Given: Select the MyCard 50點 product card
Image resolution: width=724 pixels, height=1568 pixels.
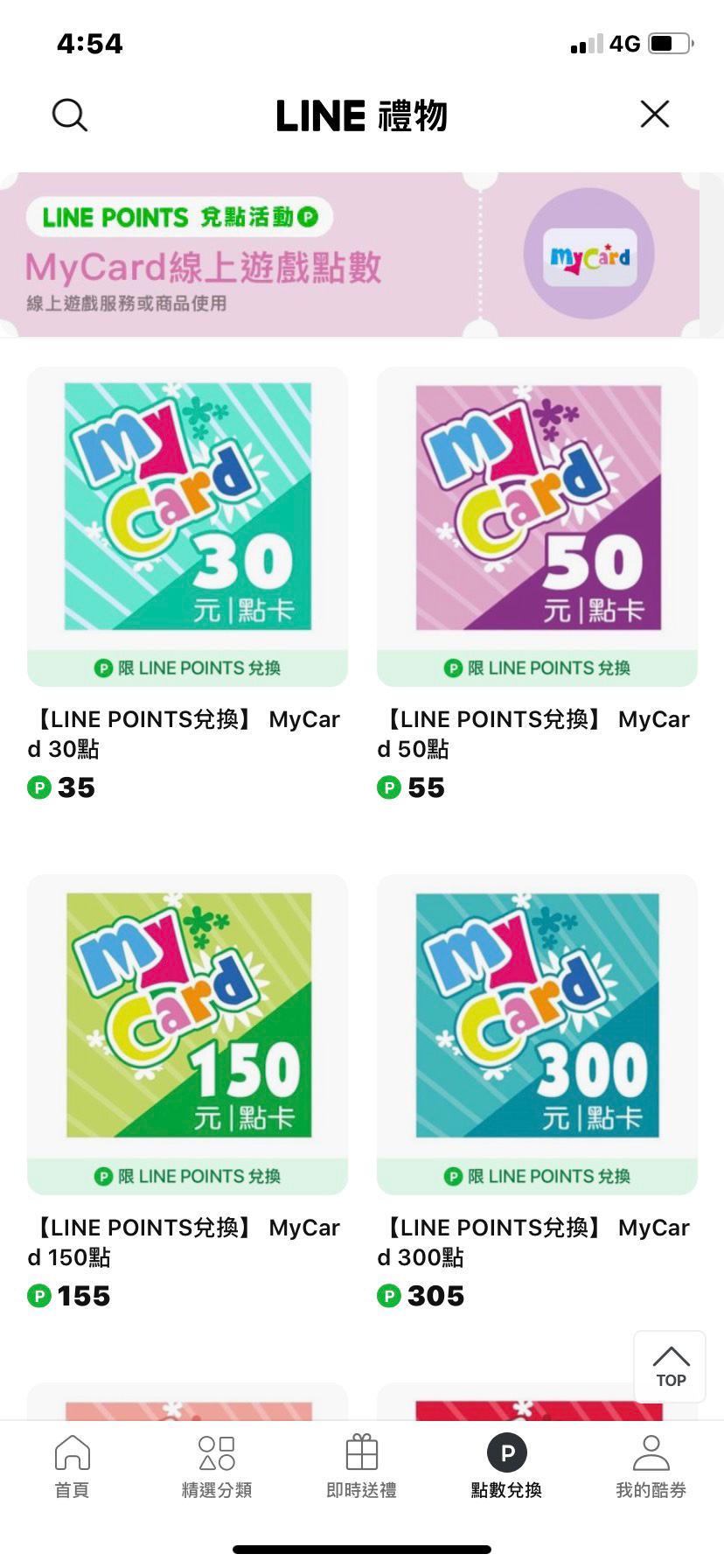Looking at the screenshot, I should 537,584.
